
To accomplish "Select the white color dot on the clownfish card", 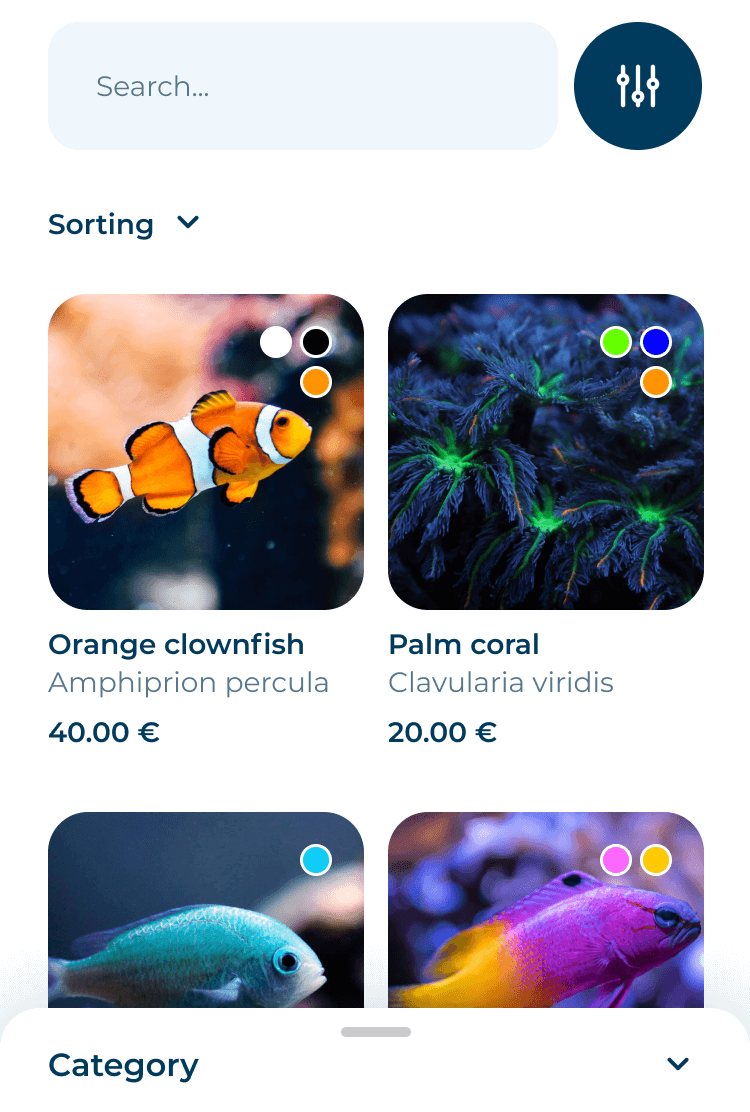I will 276,342.
